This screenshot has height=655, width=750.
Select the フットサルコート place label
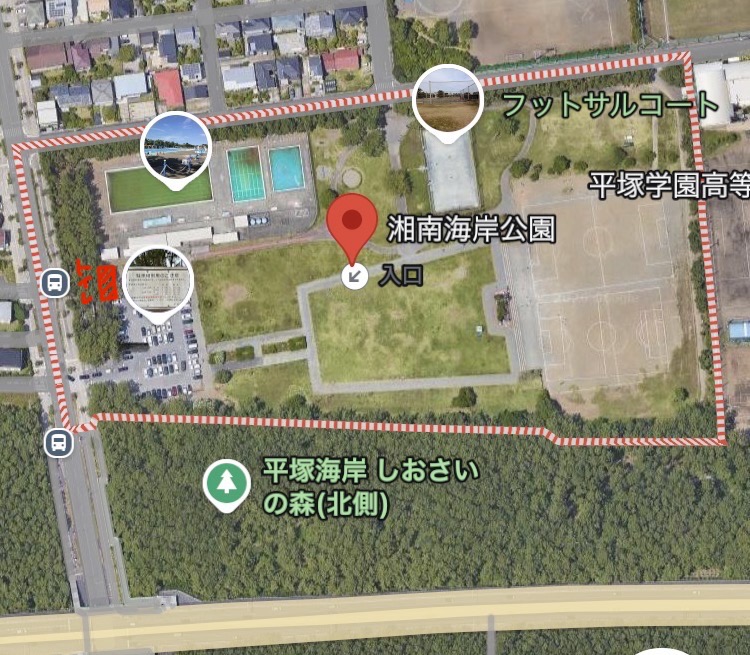[610, 103]
